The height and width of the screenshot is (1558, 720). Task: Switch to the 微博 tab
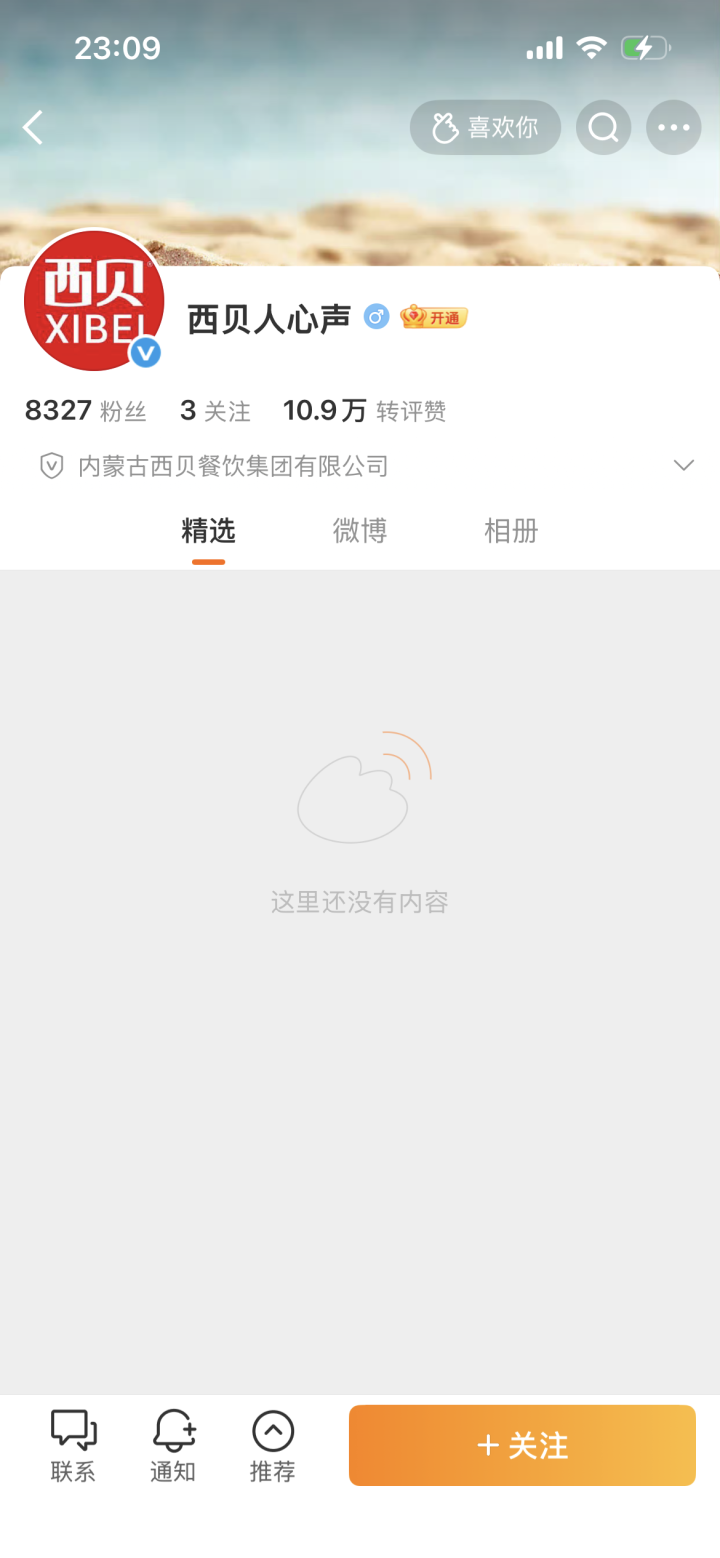[360, 531]
